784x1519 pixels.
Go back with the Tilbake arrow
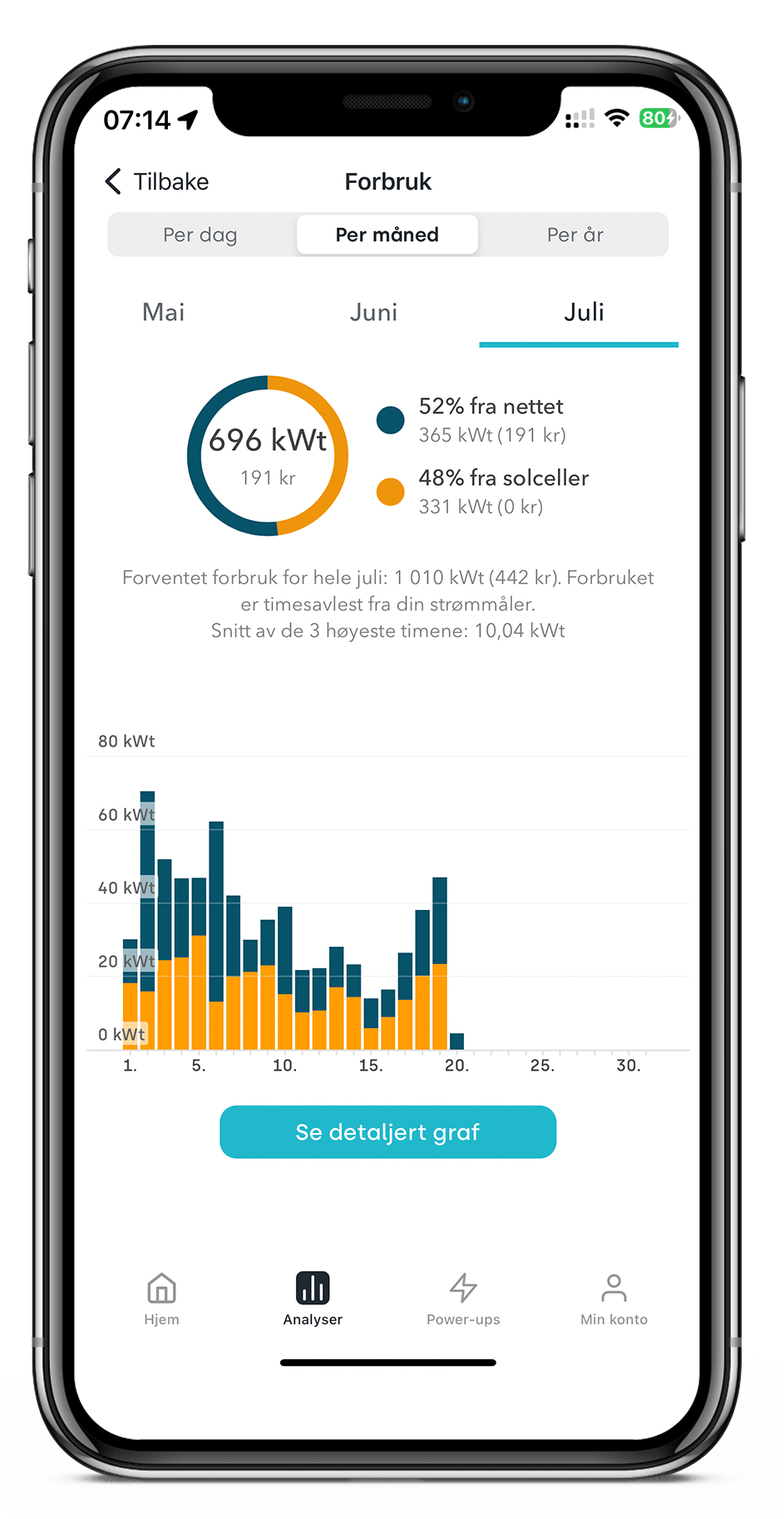156,181
